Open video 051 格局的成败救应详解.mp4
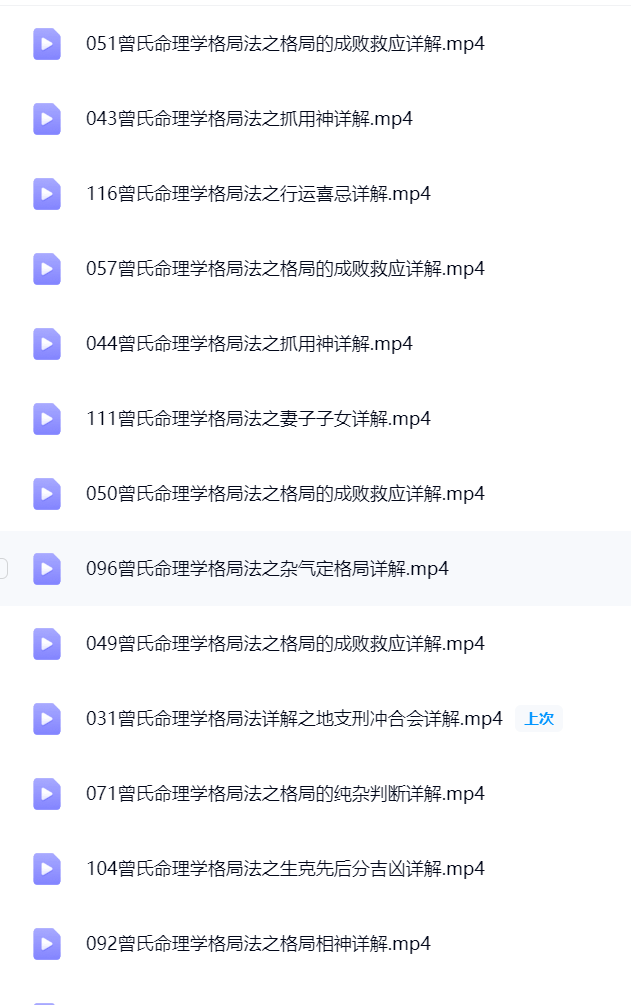631x1005 pixels. click(x=285, y=44)
